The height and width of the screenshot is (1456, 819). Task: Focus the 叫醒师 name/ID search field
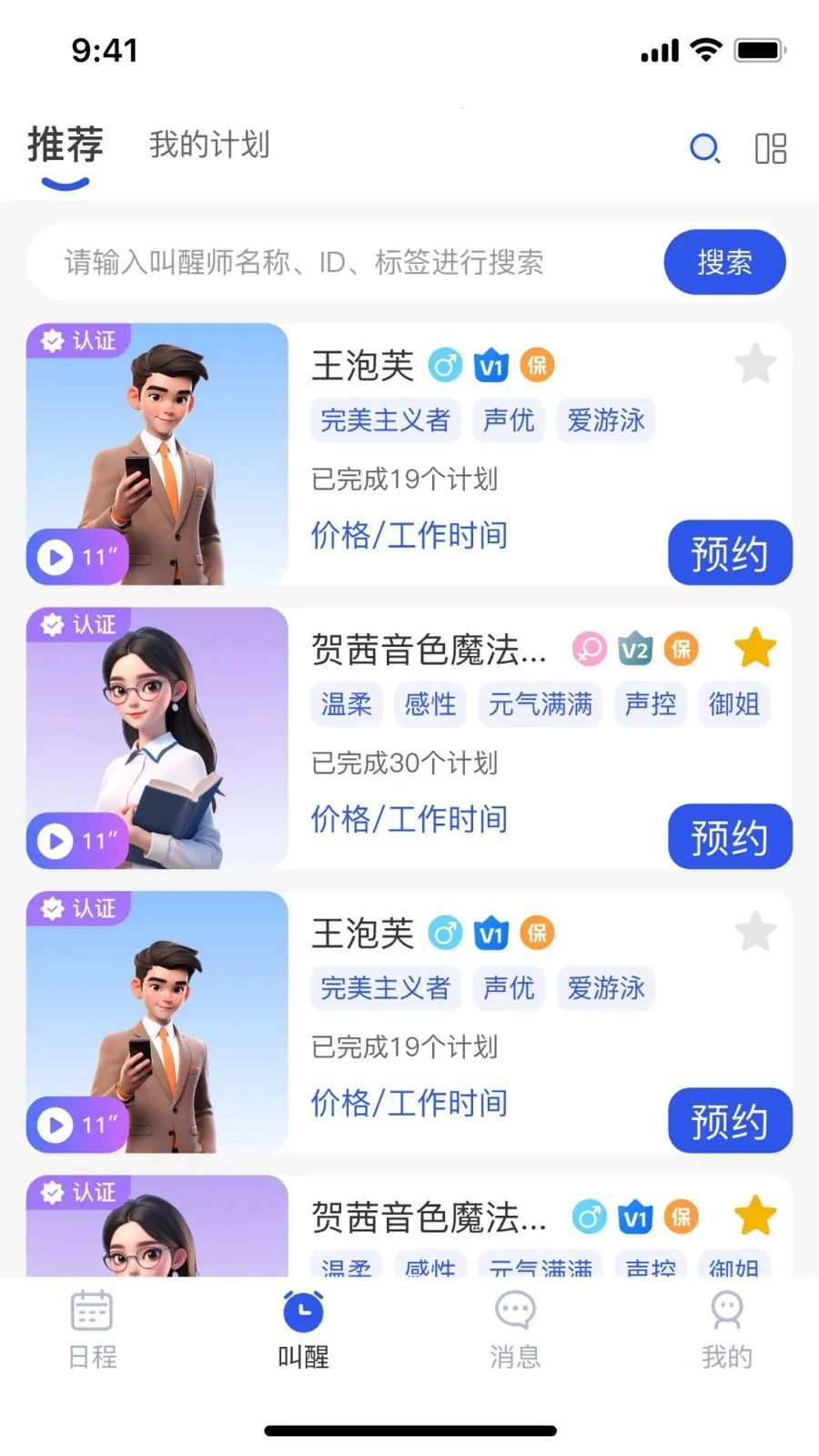click(346, 262)
